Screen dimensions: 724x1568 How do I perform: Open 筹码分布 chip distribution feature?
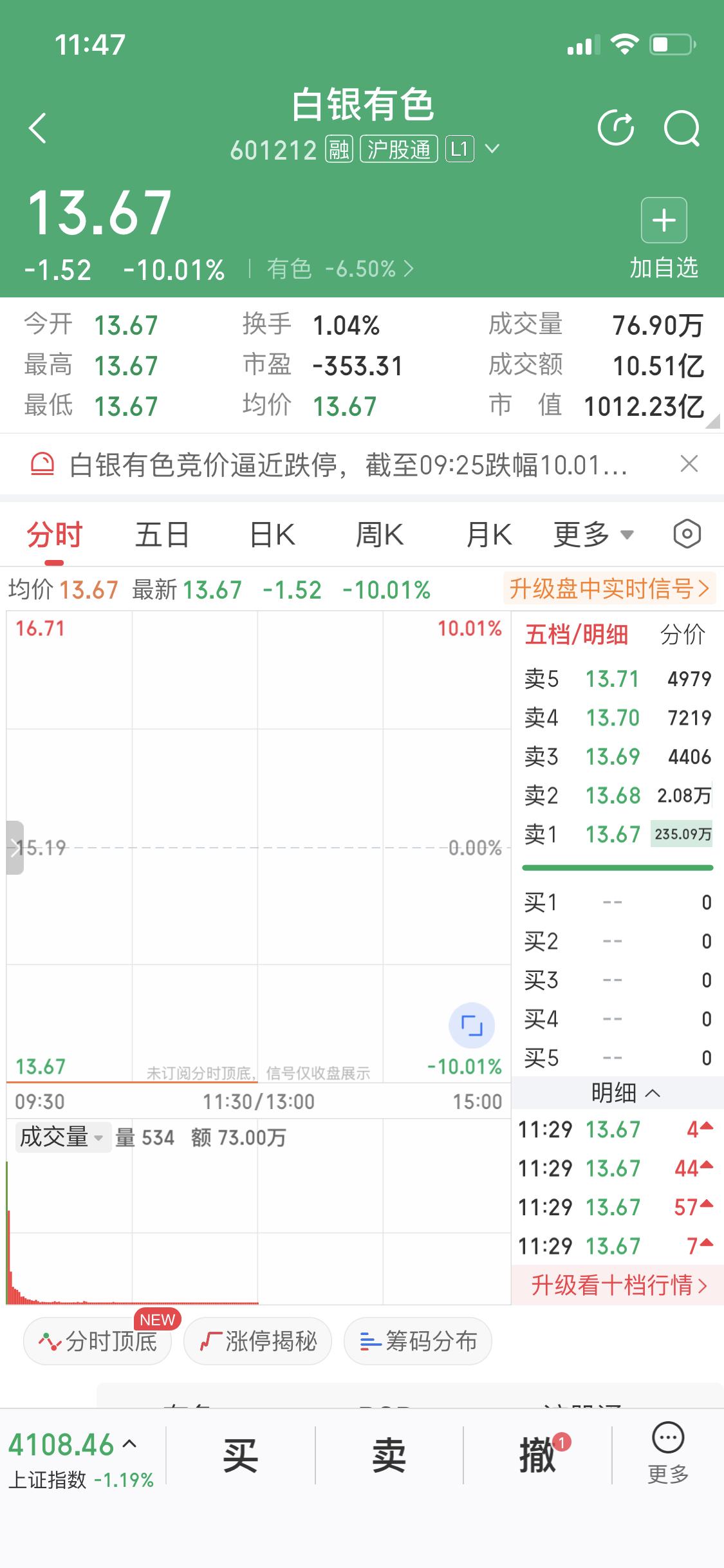tap(417, 1341)
